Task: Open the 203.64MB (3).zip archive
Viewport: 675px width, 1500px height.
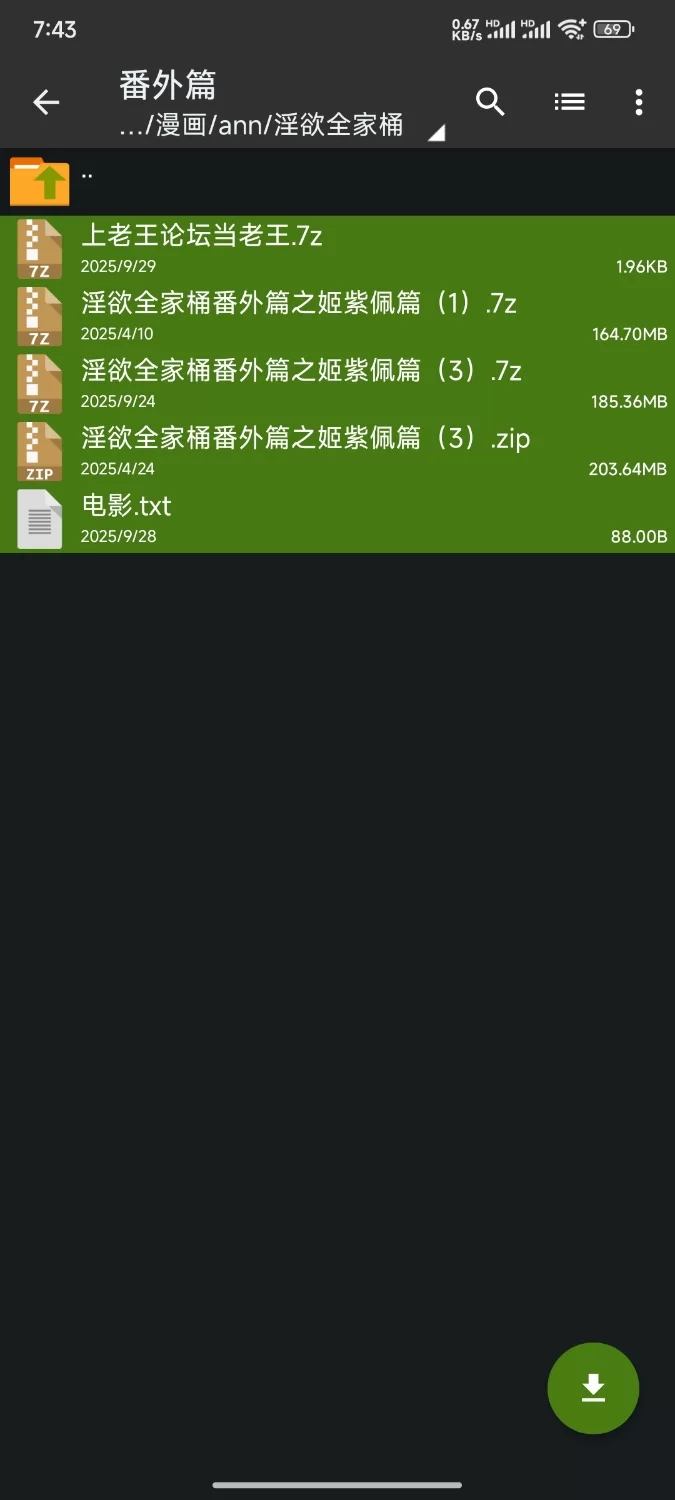Action: pyautogui.click(x=337, y=451)
